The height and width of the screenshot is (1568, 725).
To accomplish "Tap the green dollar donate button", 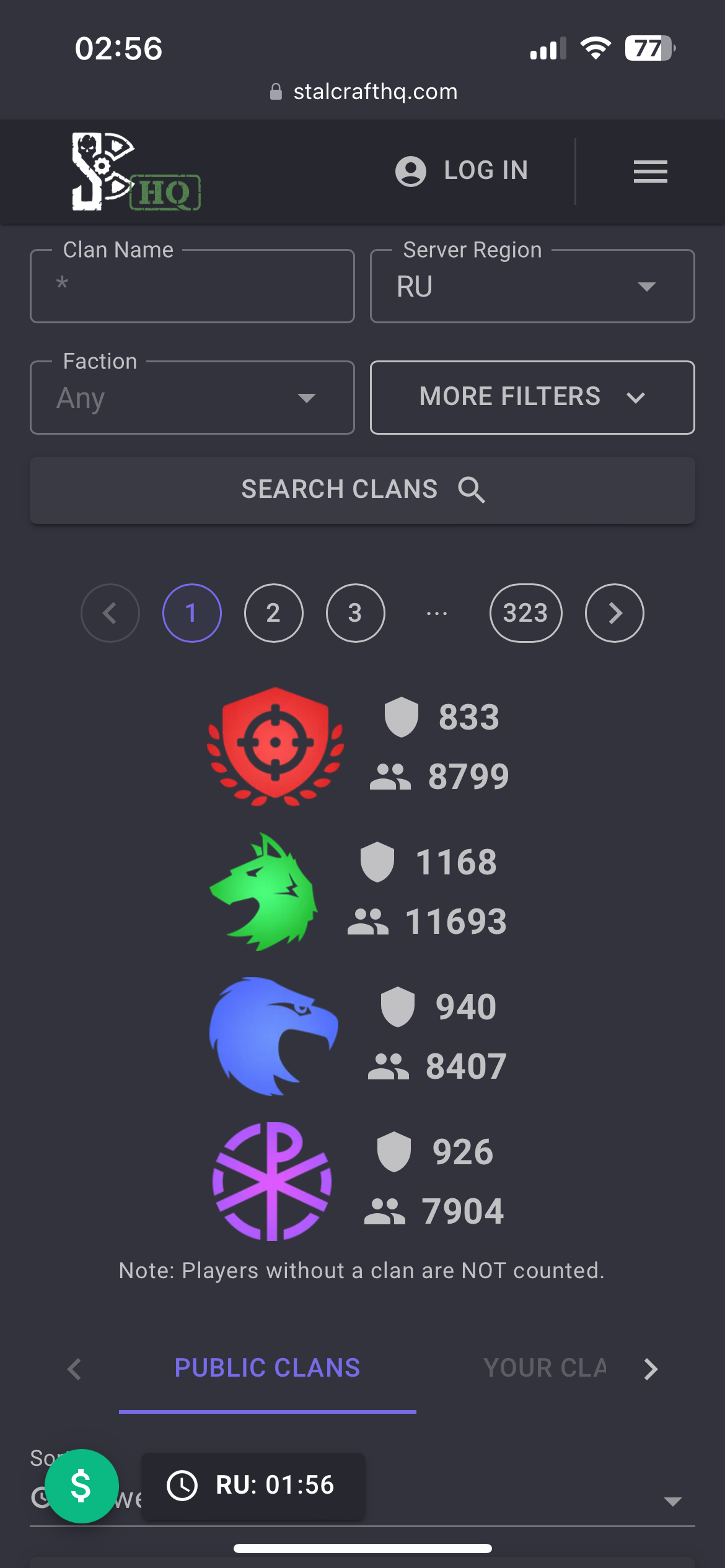I will (81, 1486).
